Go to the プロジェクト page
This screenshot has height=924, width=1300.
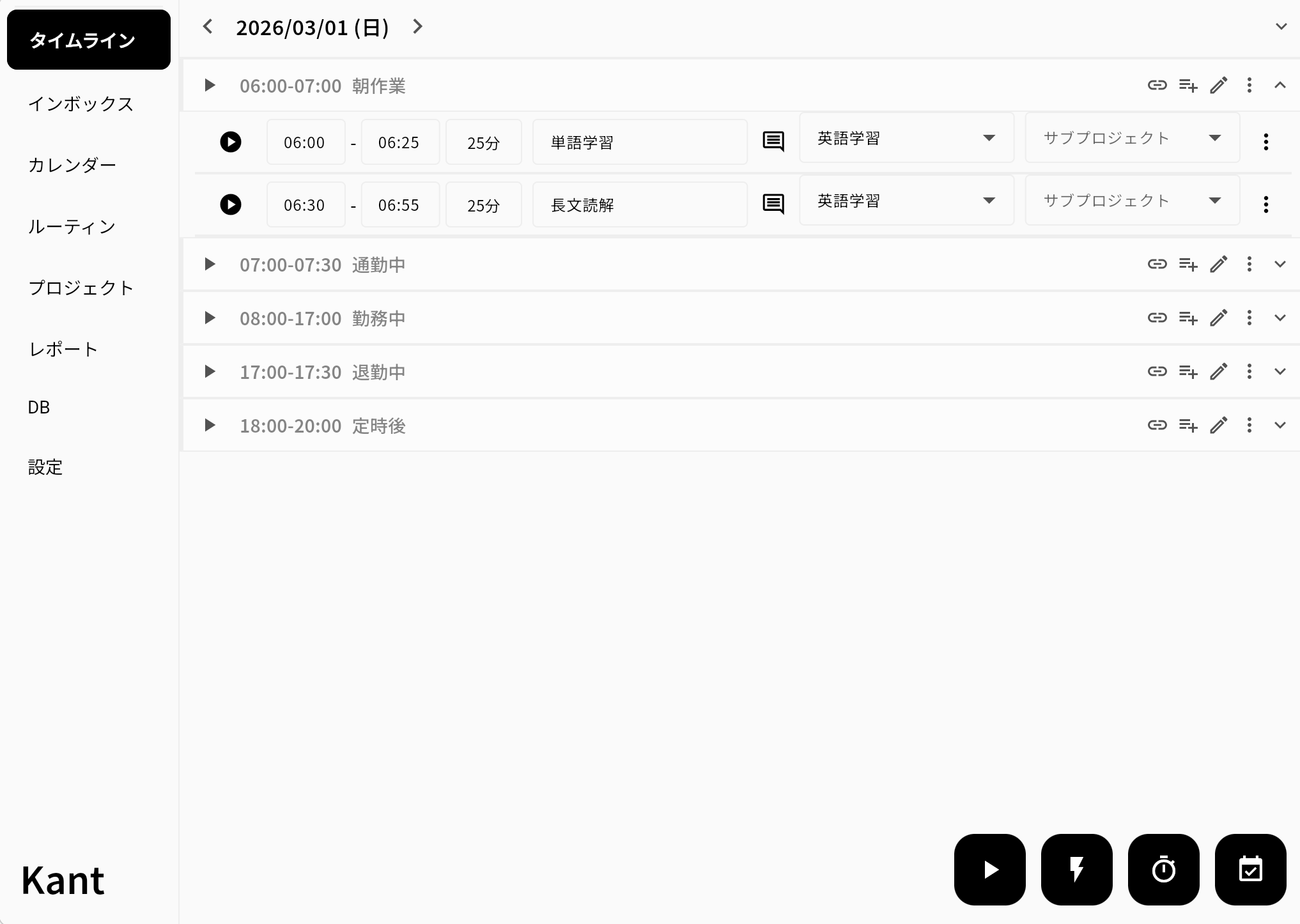click(x=81, y=288)
